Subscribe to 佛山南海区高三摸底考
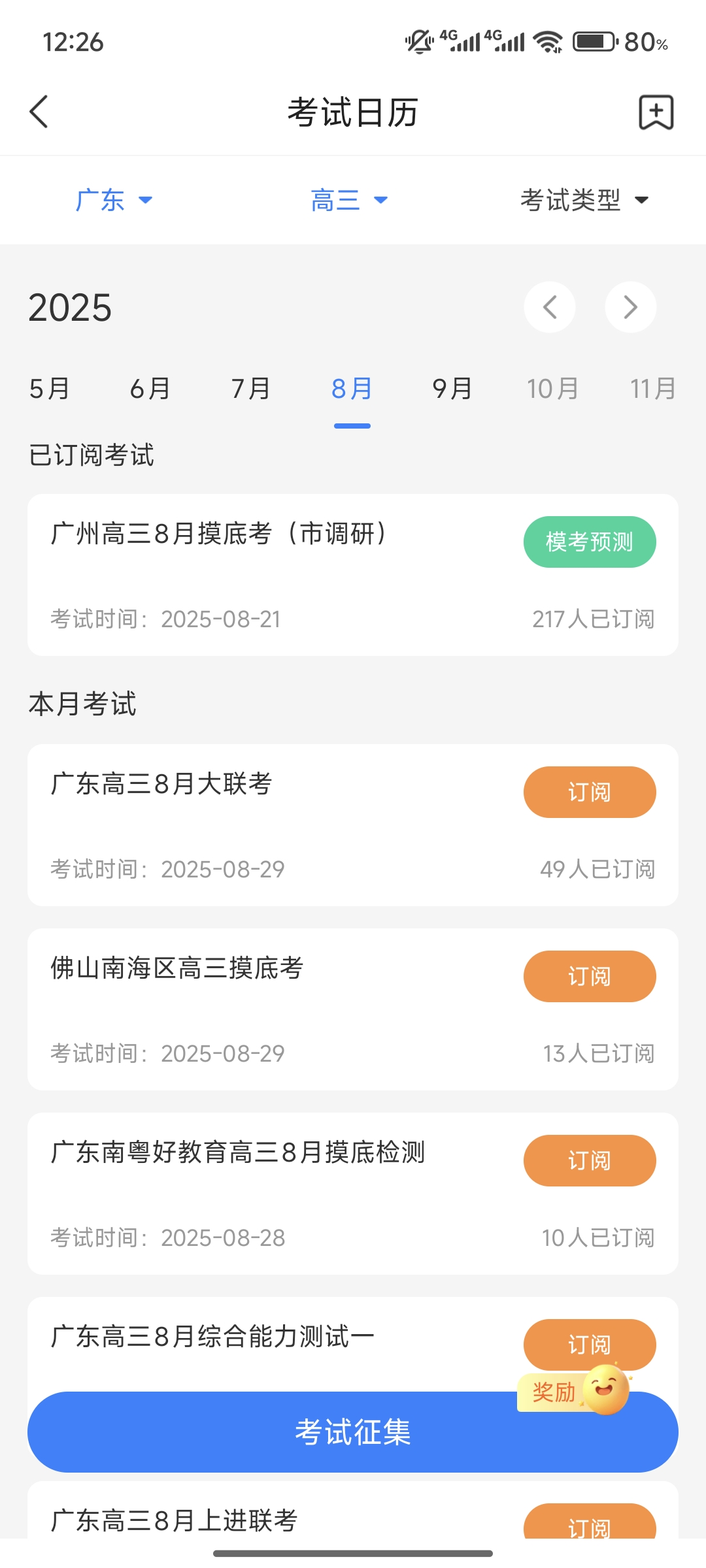This screenshot has width=706, height=1568. pos(589,976)
